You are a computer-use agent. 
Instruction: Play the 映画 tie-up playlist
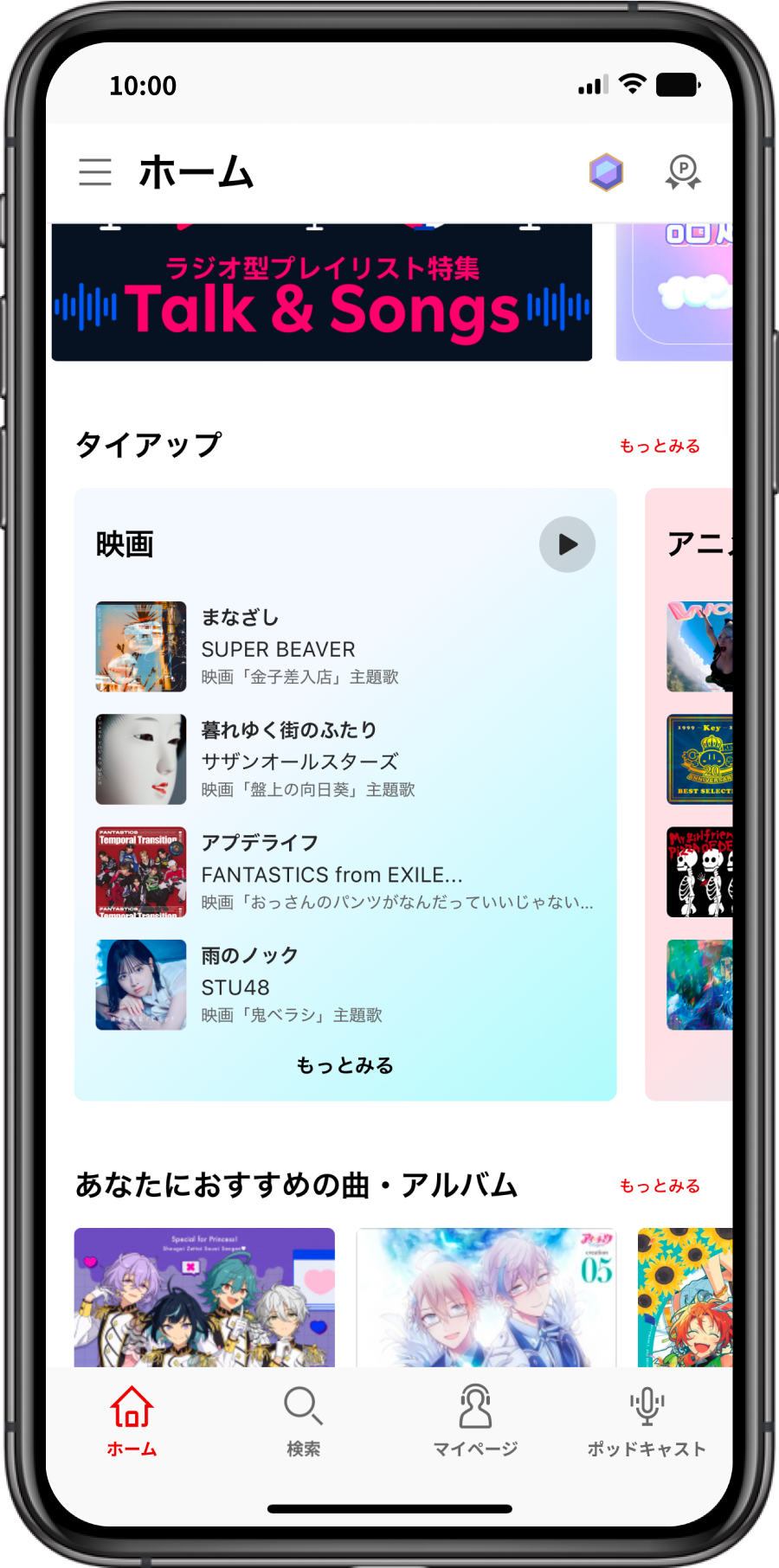pyautogui.click(x=567, y=544)
